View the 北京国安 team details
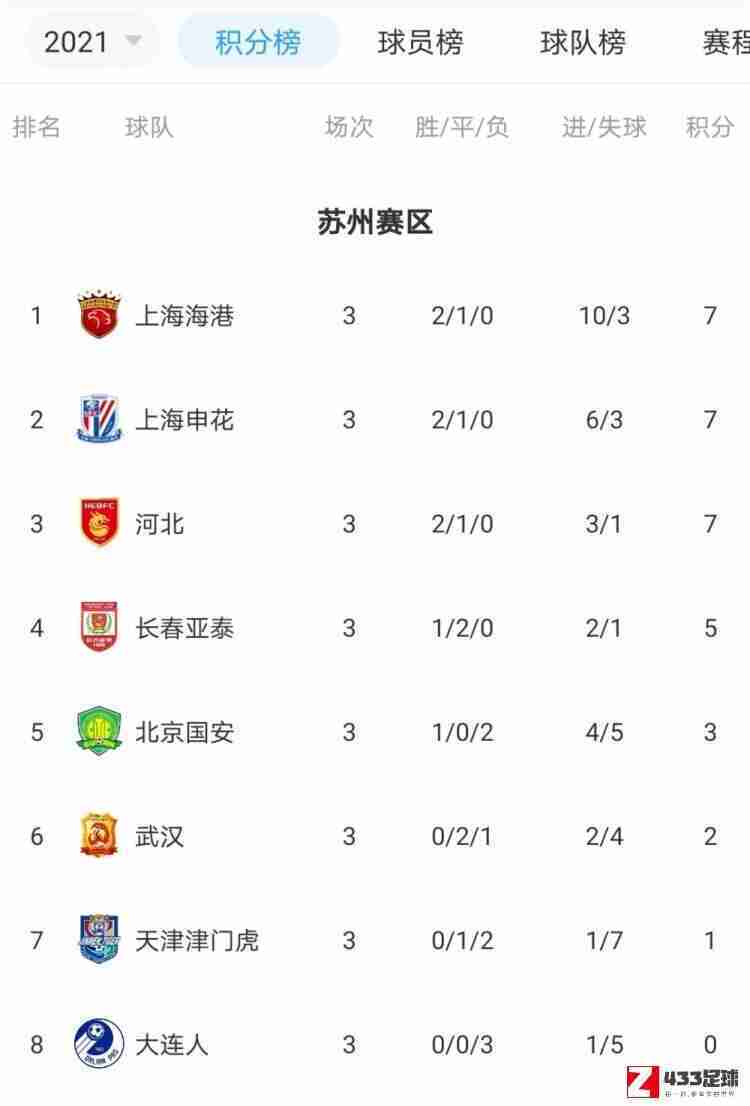The width and height of the screenshot is (750, 1106). point(184,732)
